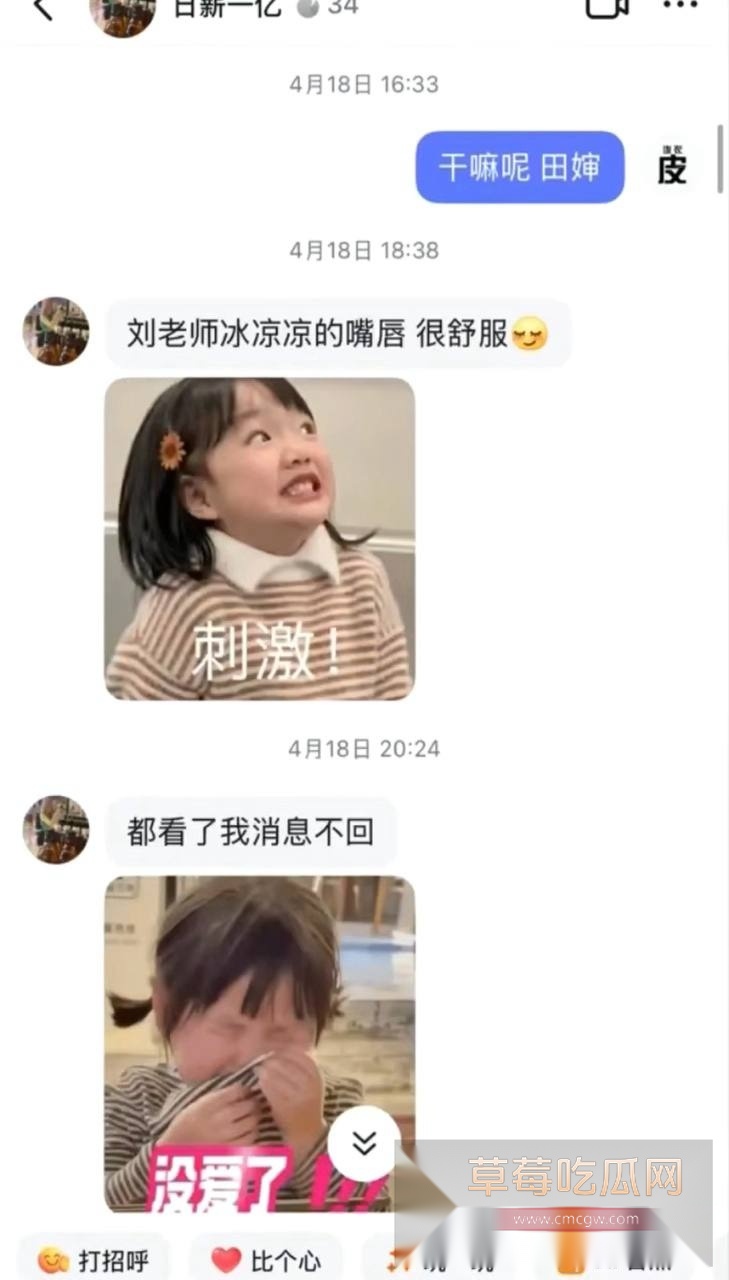Go back from this chat

click(x=43, y=9)
